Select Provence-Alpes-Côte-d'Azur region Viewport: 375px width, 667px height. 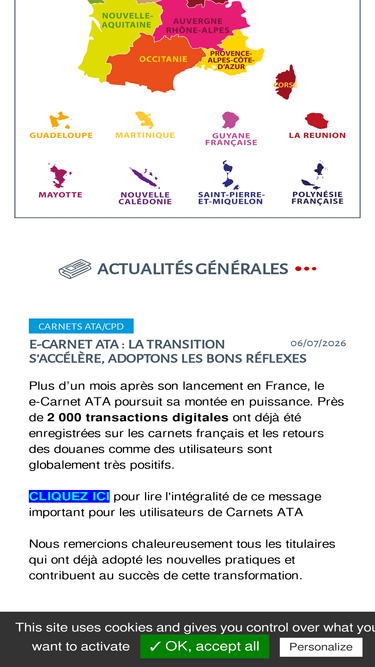pos(232,57)
